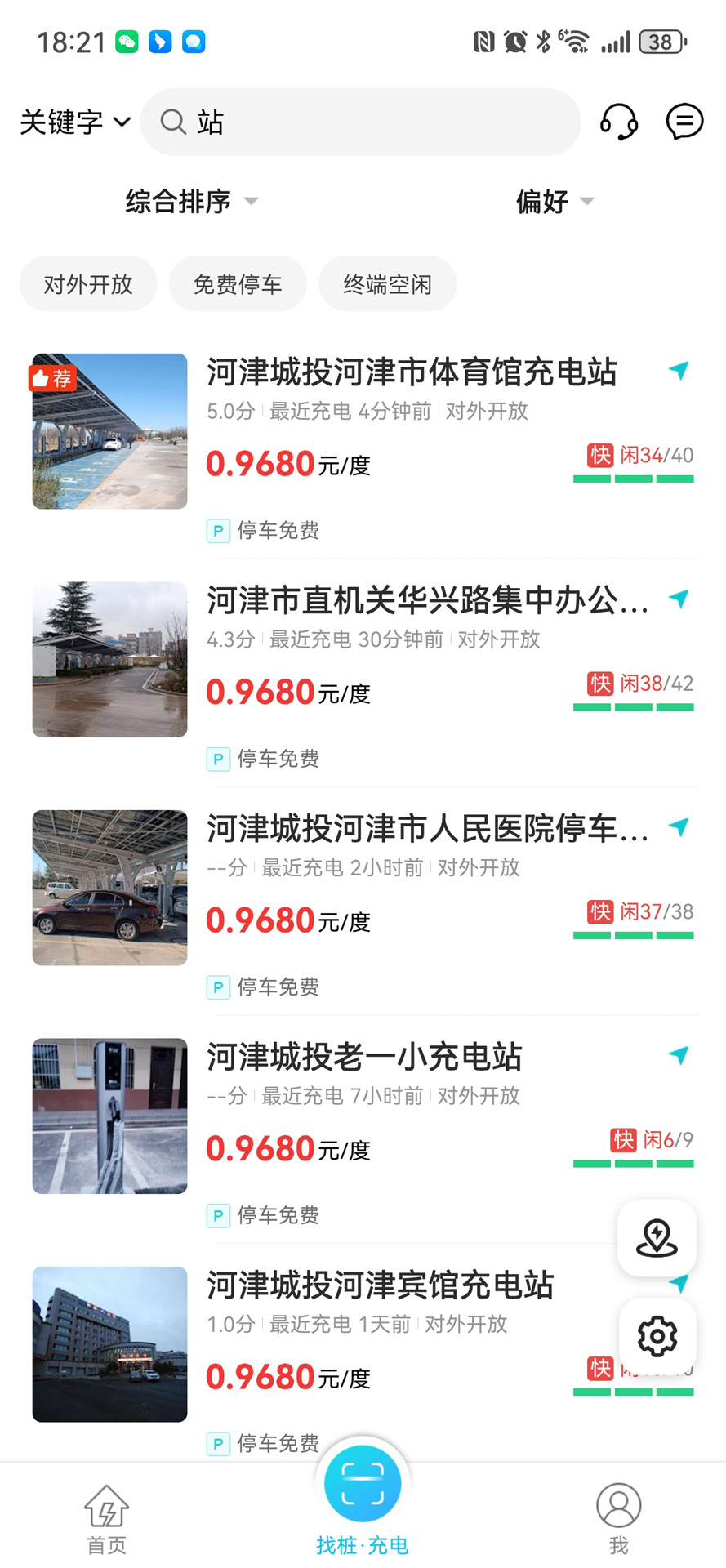726x1568 pixels.
Task: Enable the 对外开放 filter
Action: click(87, 283)
